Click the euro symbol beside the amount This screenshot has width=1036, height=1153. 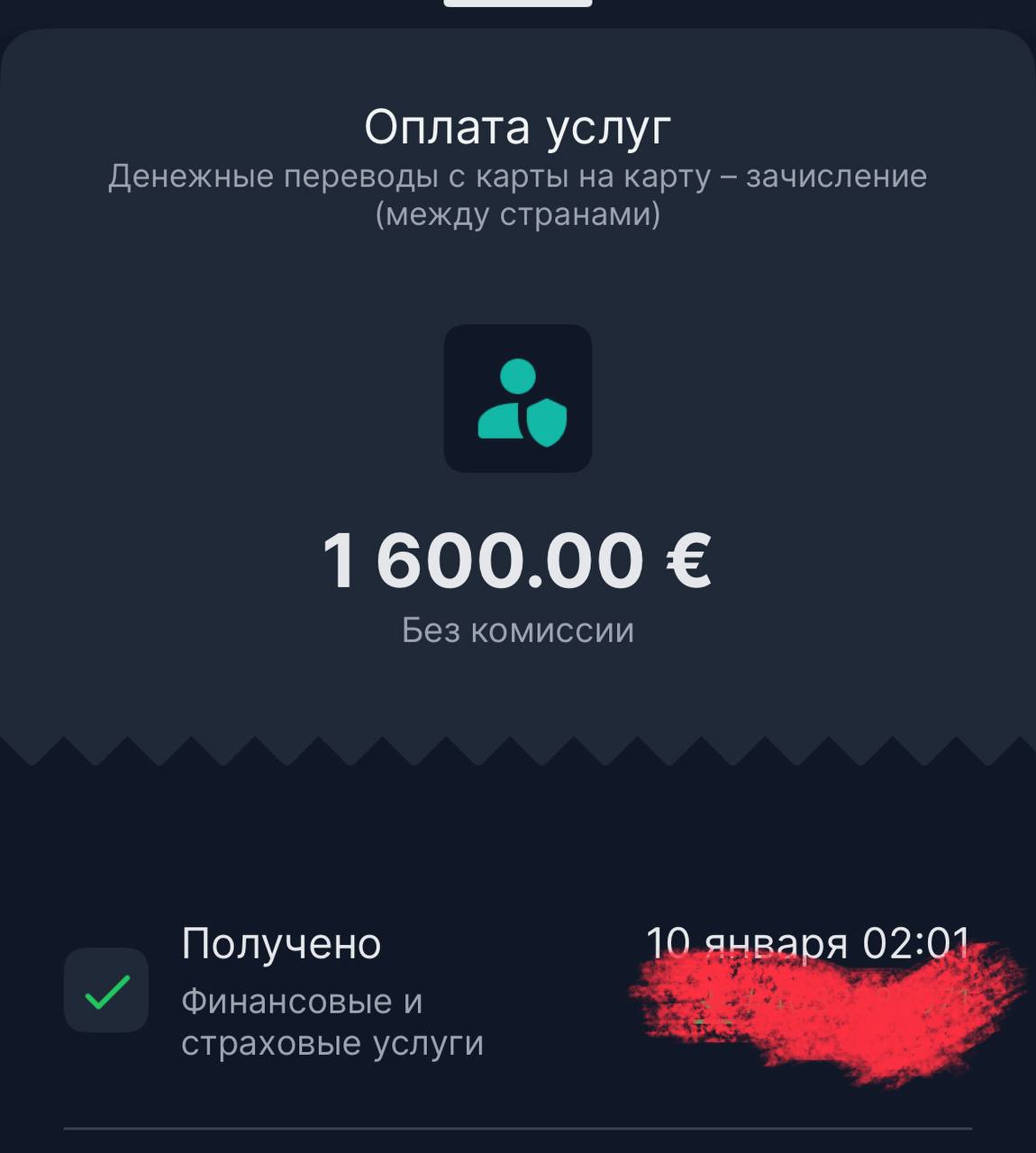pyautogui.click(x=687, y=560)
